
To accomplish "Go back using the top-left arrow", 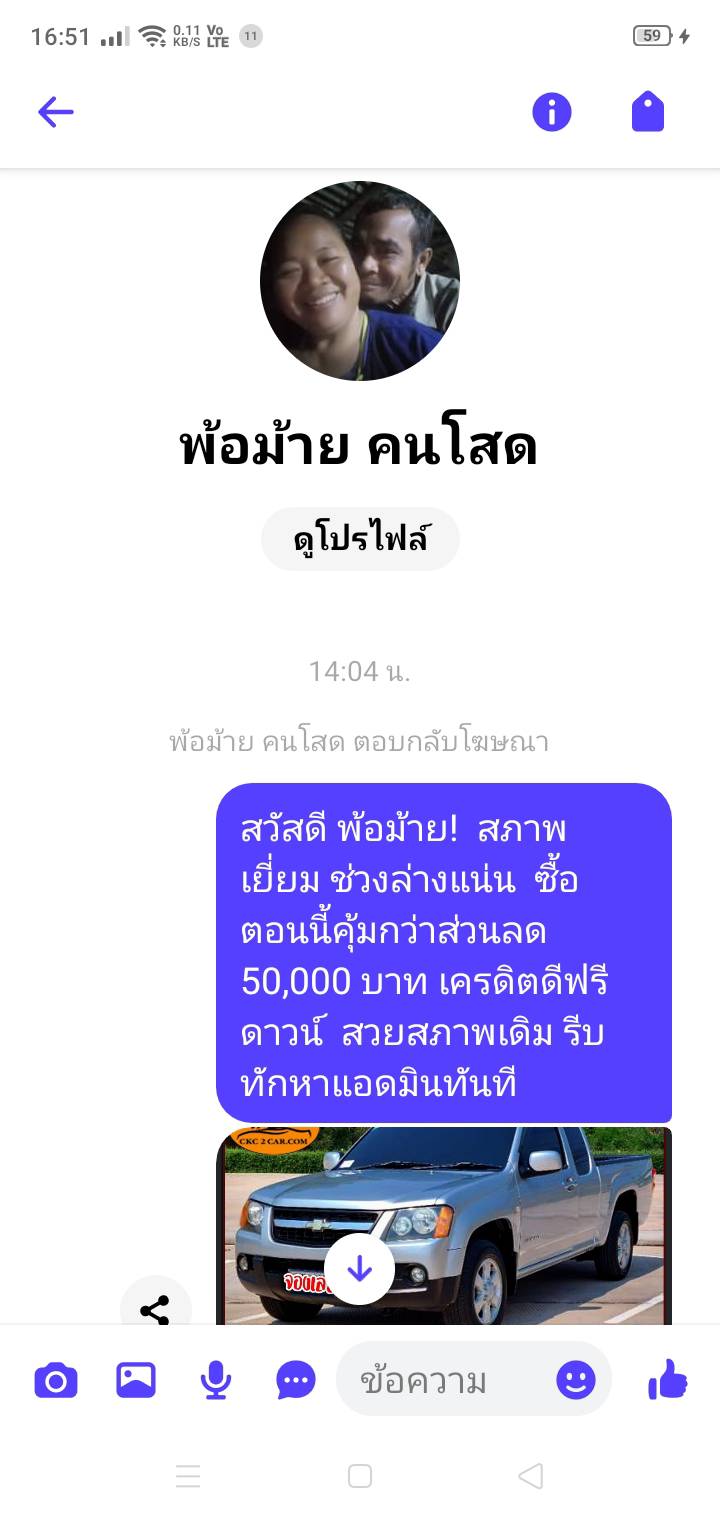I will click(56, 112).
